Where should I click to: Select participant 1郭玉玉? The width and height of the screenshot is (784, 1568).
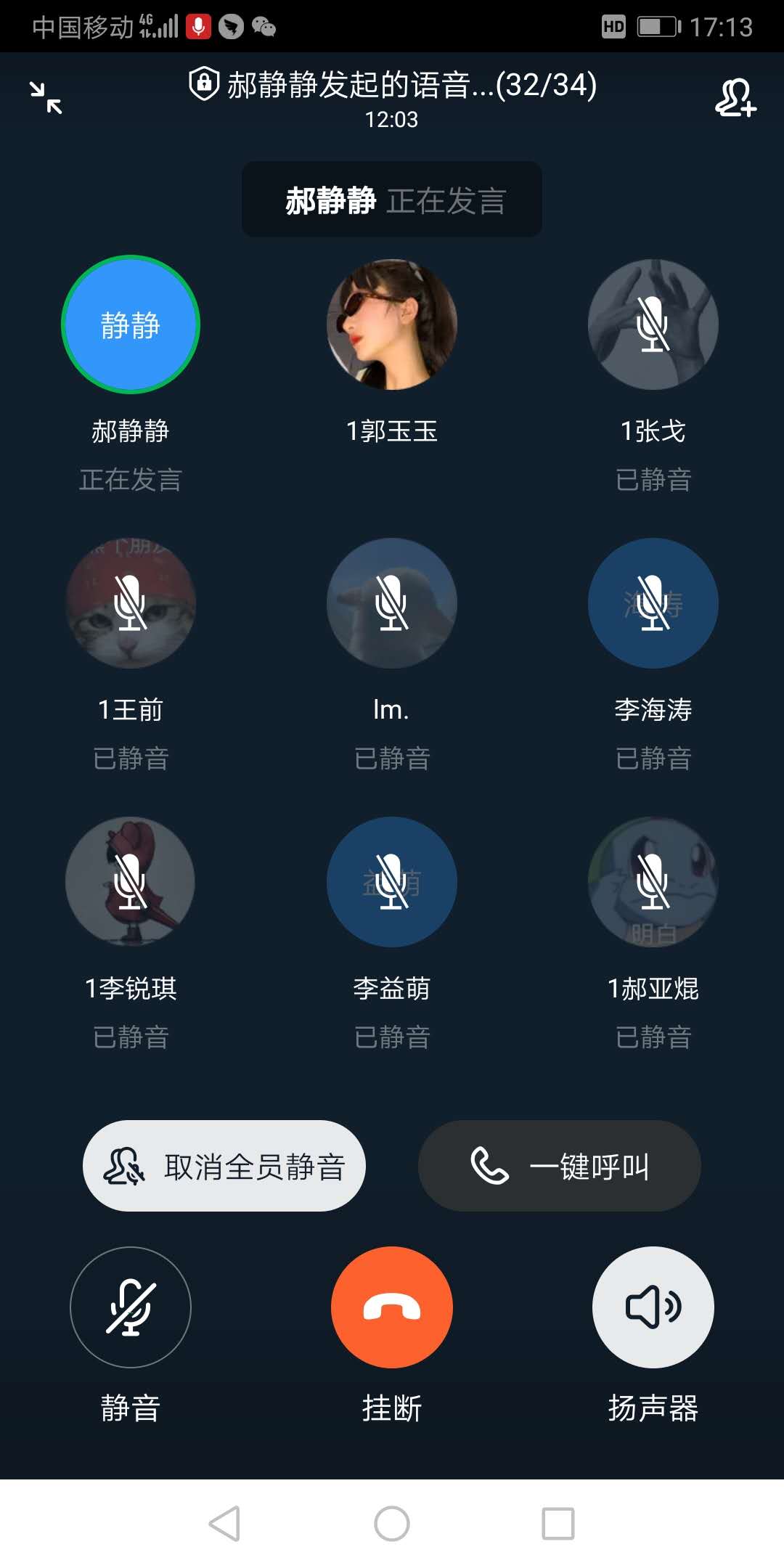point(392,324)
